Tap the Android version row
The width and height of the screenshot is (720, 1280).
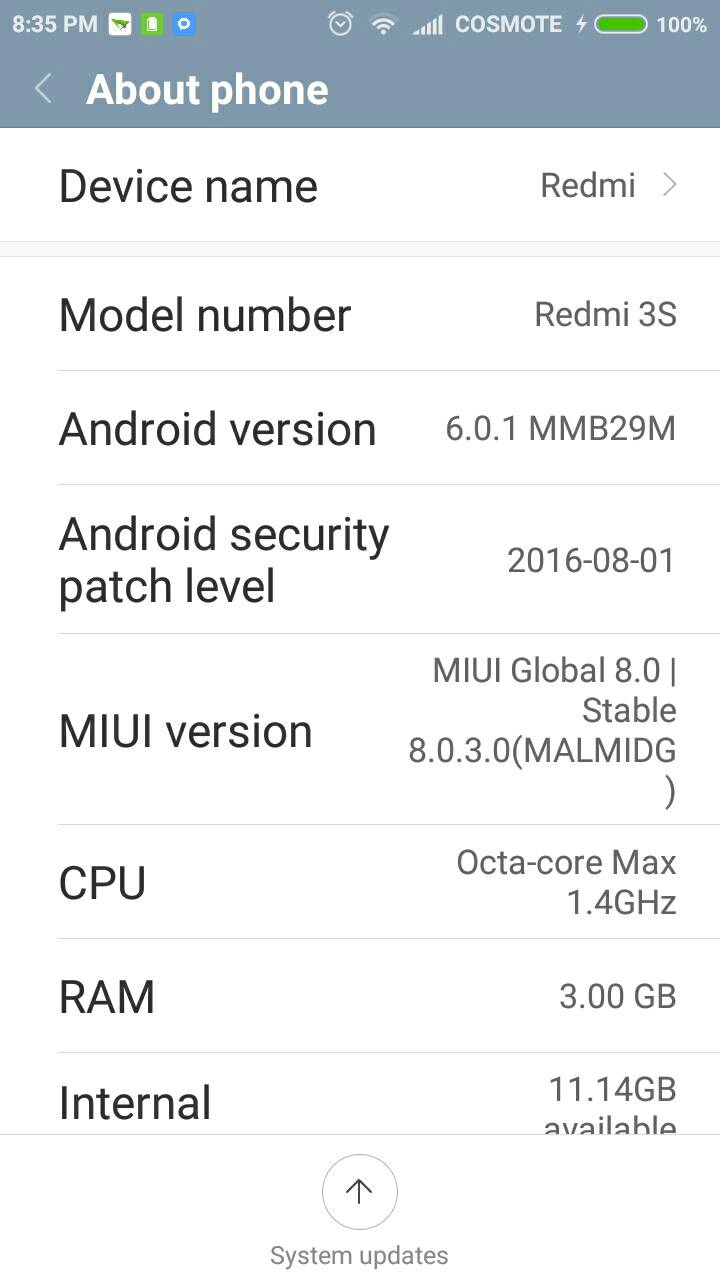360,429
